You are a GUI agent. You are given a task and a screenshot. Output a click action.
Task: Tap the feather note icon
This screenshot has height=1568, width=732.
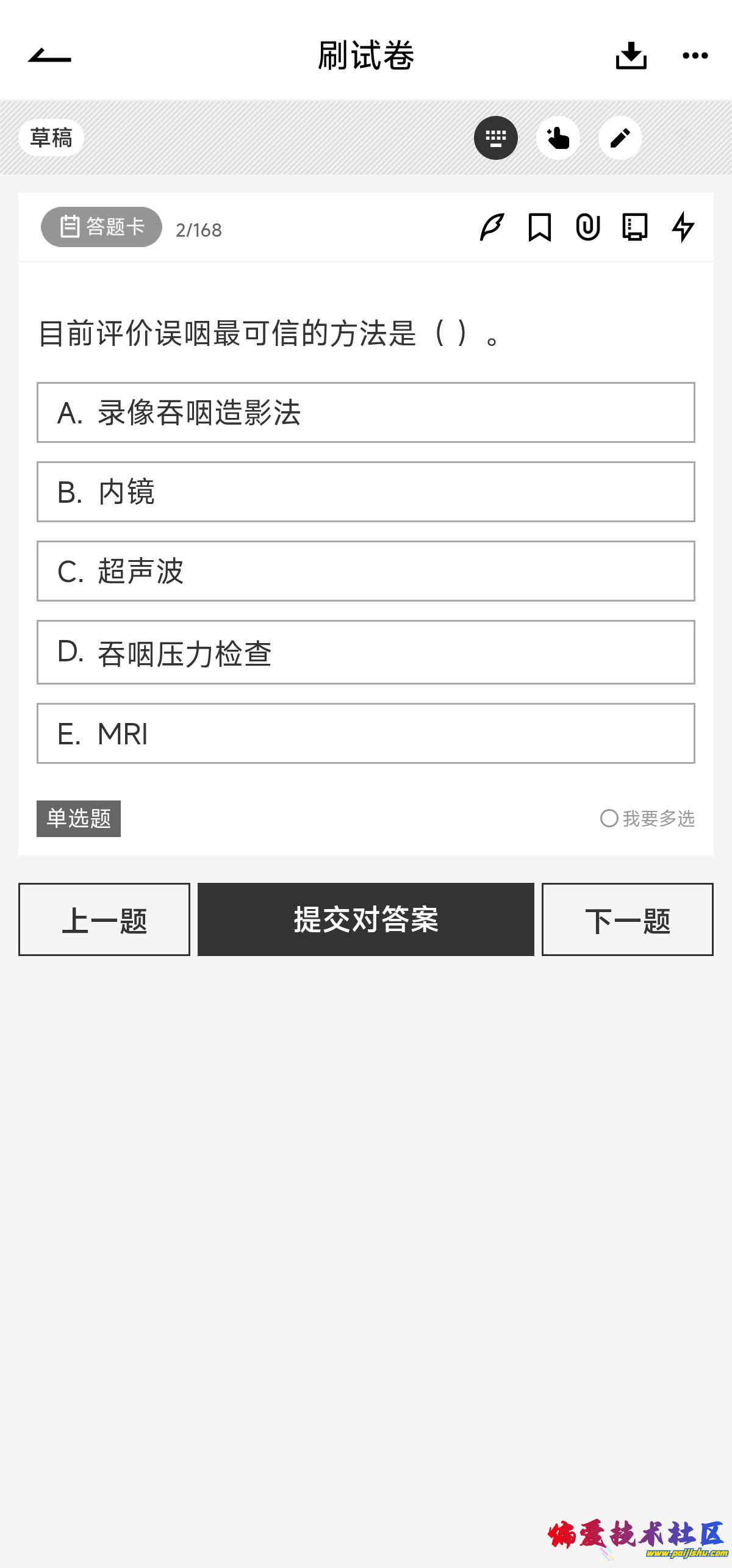point(492,228)
